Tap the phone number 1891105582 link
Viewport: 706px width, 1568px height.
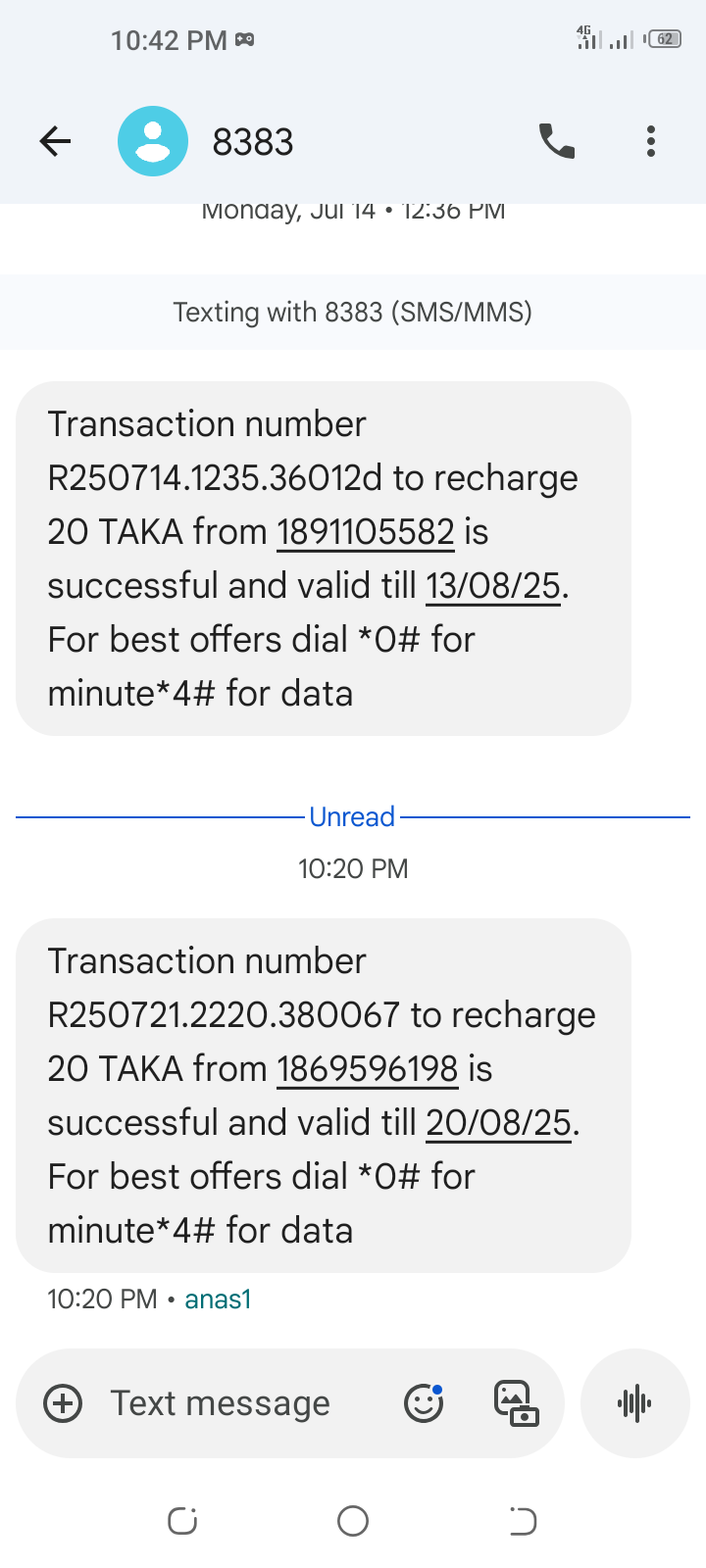click(x=366, y=532)
